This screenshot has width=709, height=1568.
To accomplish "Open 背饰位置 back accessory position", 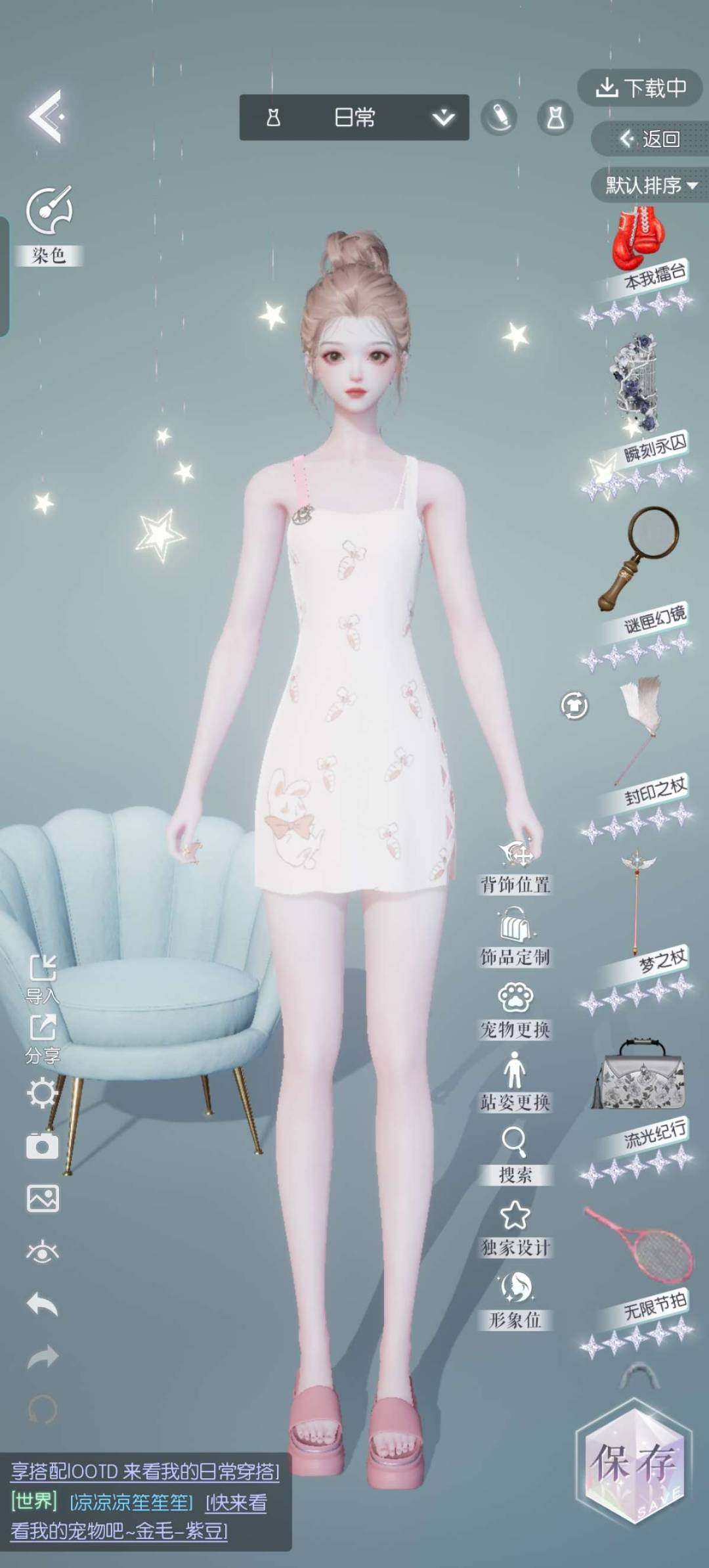I will 515,866.
